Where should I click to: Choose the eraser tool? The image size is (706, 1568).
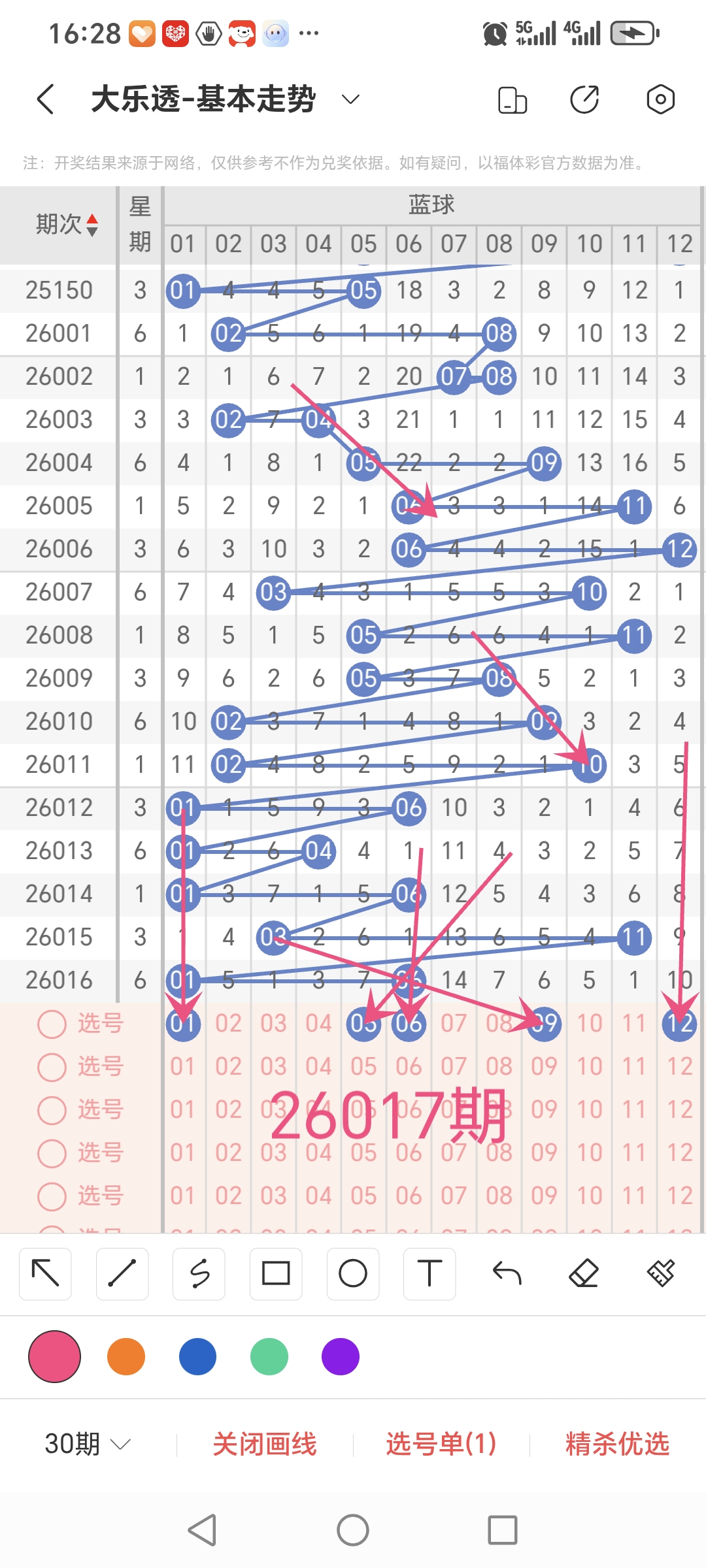coord(584,1273)
